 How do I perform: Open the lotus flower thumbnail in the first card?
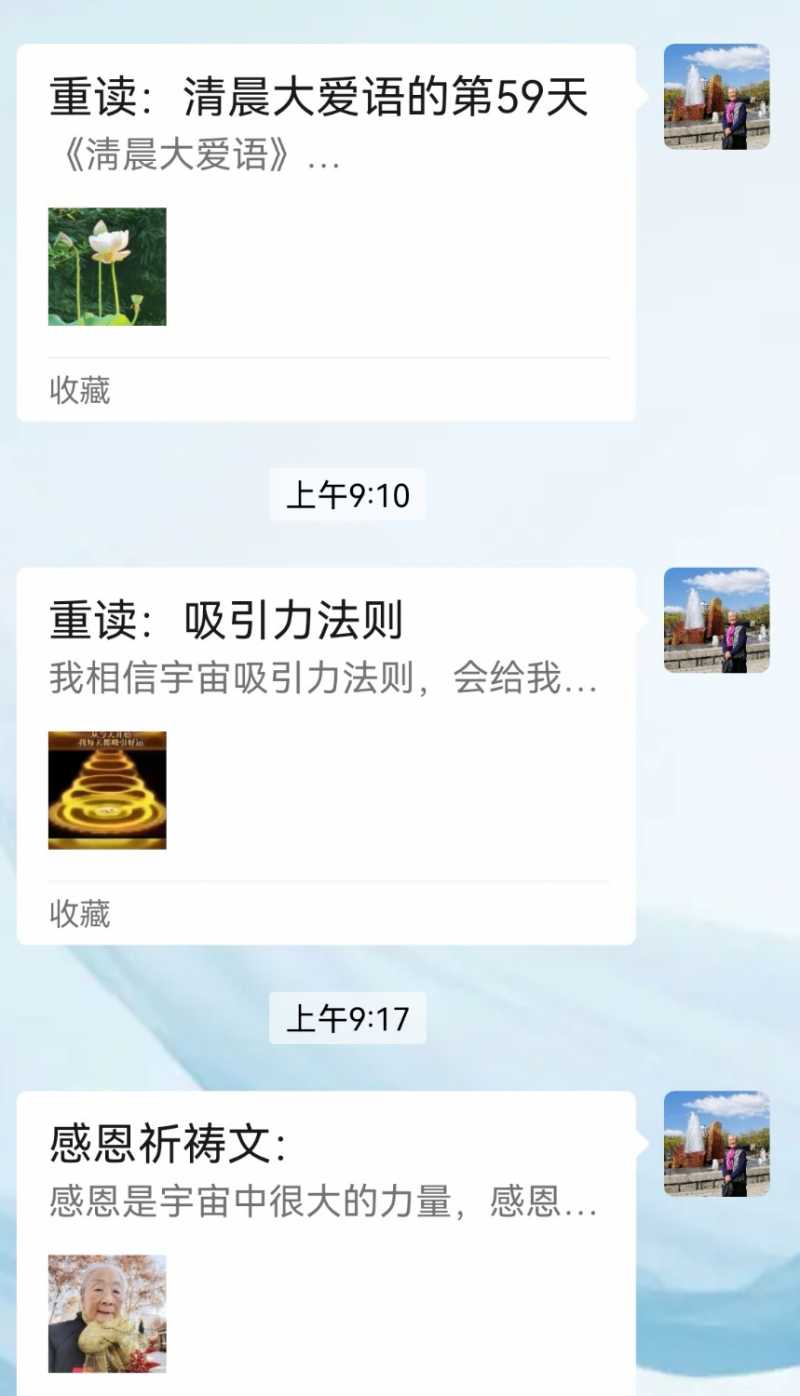[x=108, y=266]
